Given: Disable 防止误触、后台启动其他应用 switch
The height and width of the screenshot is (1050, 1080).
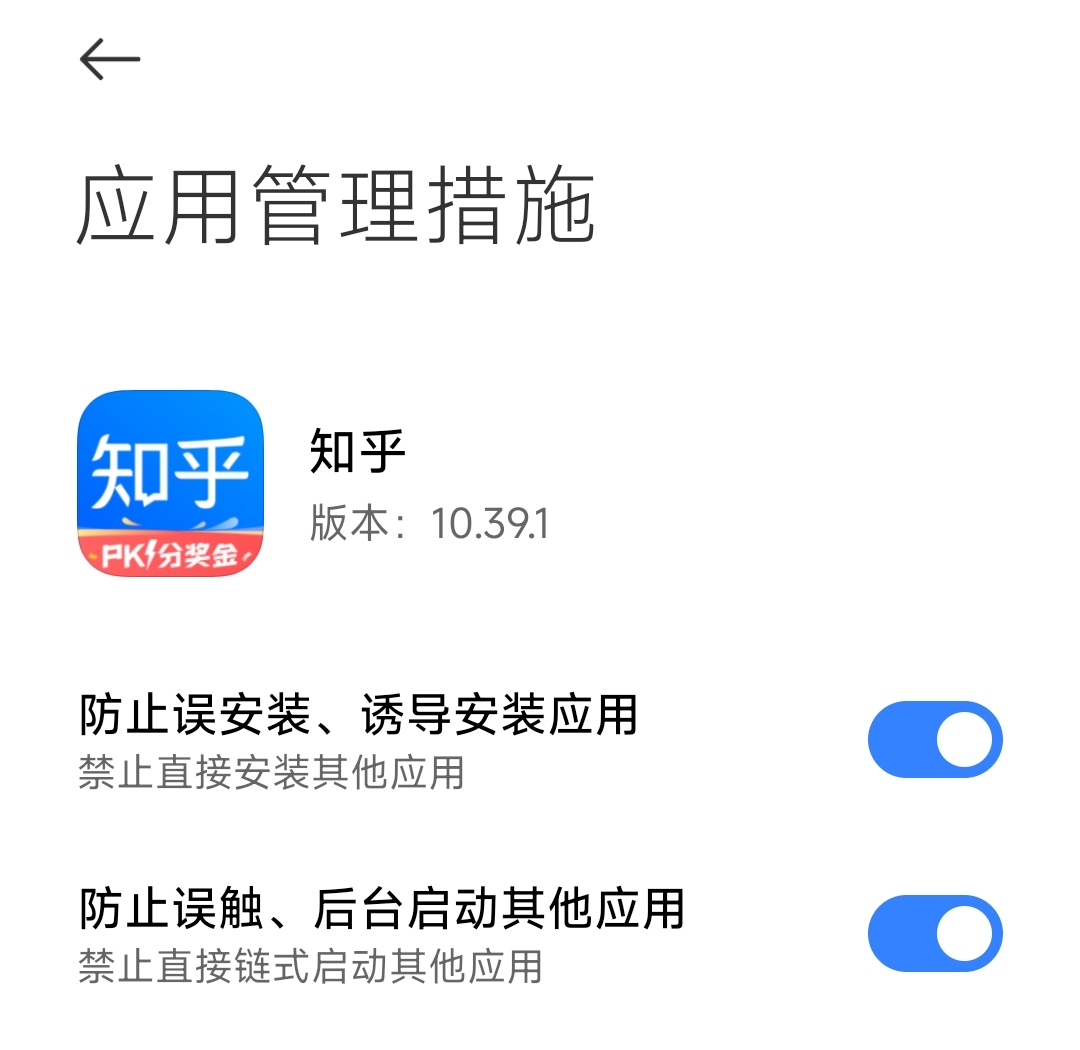Looking at the screenshot, I should [934, 934].
